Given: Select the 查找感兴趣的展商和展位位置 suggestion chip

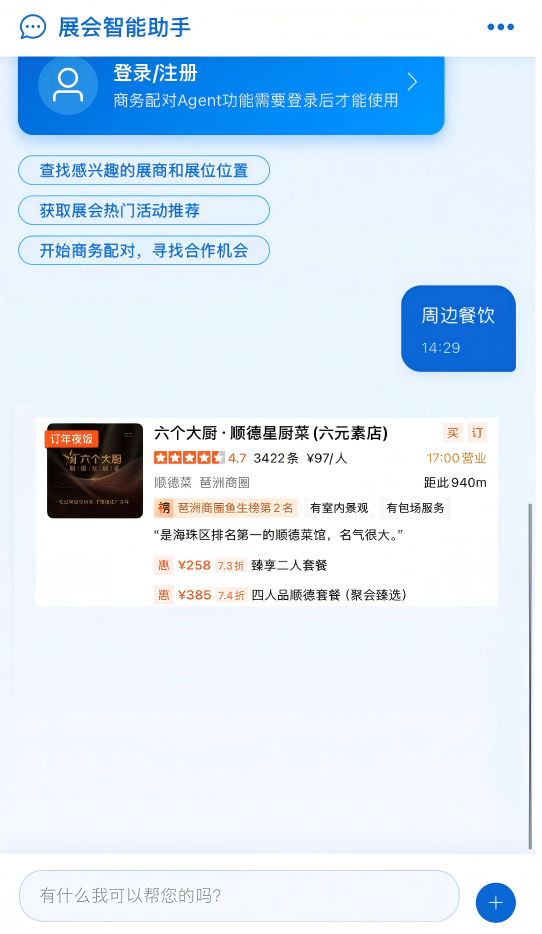Looking at the screenshot, I should (x=144, y=171).
